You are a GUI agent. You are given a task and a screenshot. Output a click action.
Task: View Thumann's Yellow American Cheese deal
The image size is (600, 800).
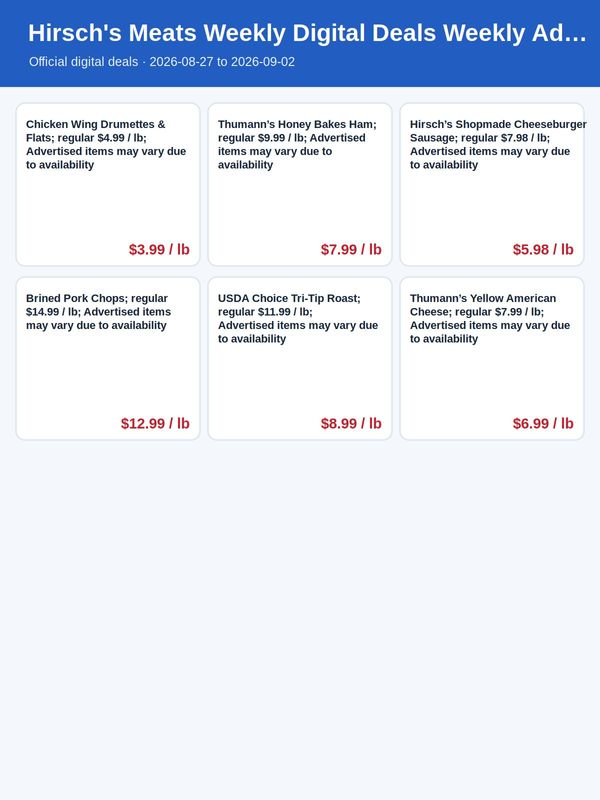point(492,358)
